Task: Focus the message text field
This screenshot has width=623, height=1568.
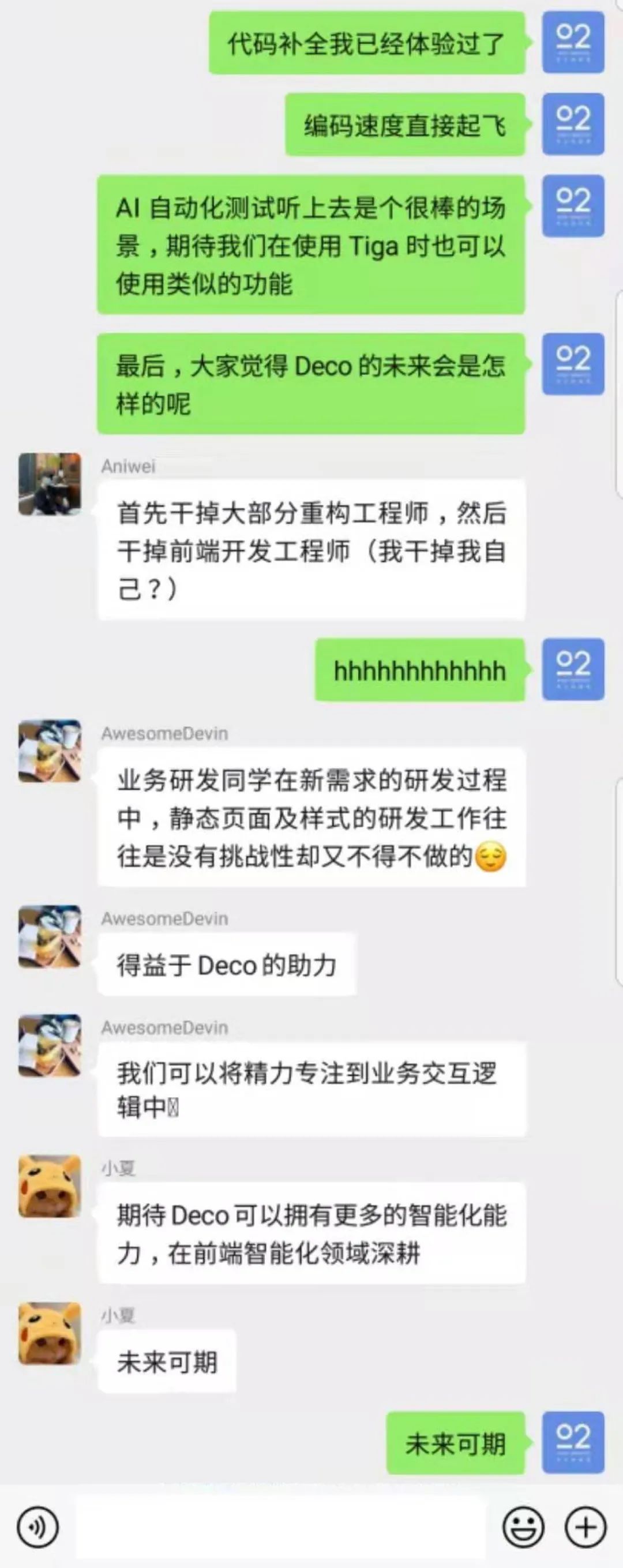Action: point(280,1526)
